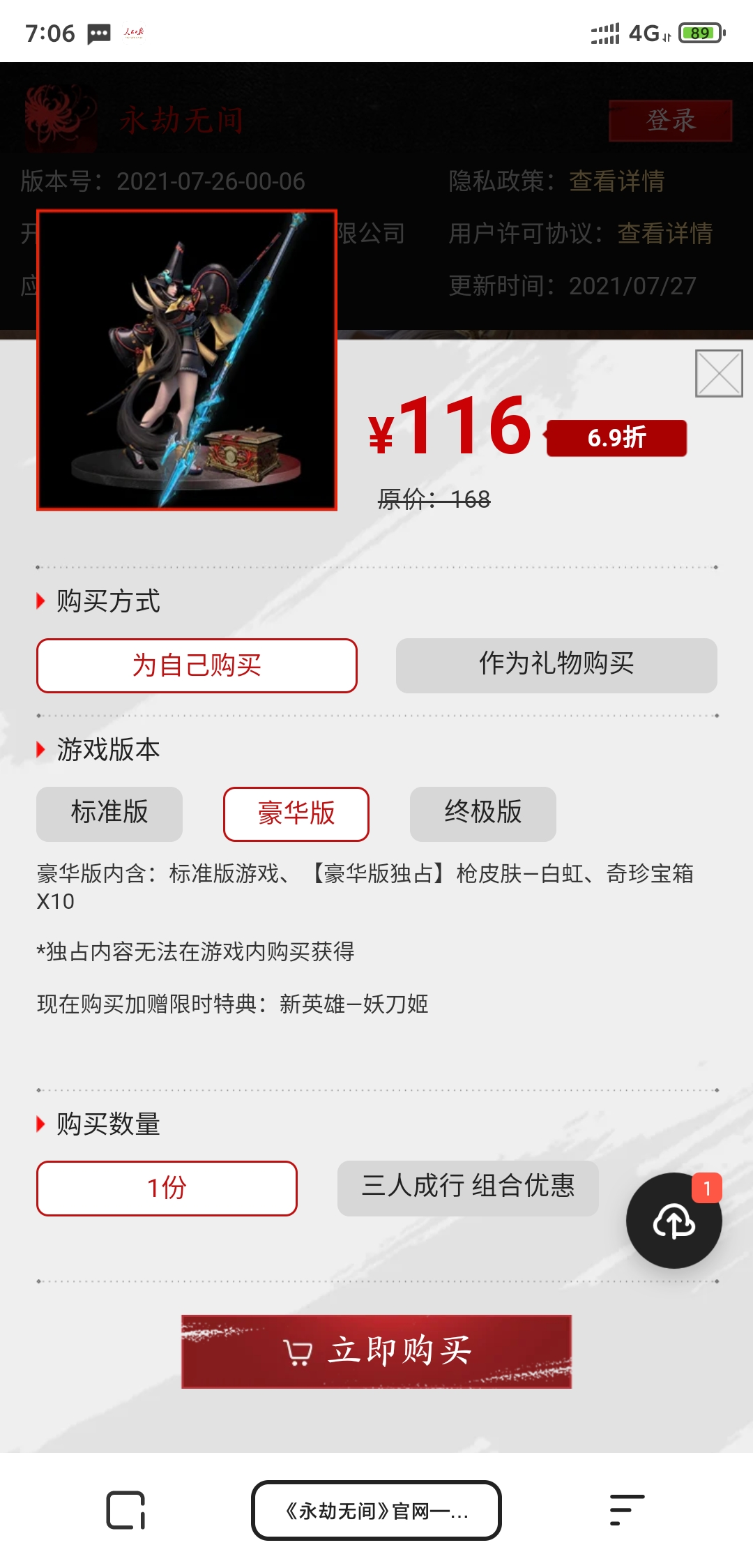The width and height of the screenshot is (753, 1568).
Task: Select the 豪华版 edition
Action: pyautogui.click(x=296, y=813)
